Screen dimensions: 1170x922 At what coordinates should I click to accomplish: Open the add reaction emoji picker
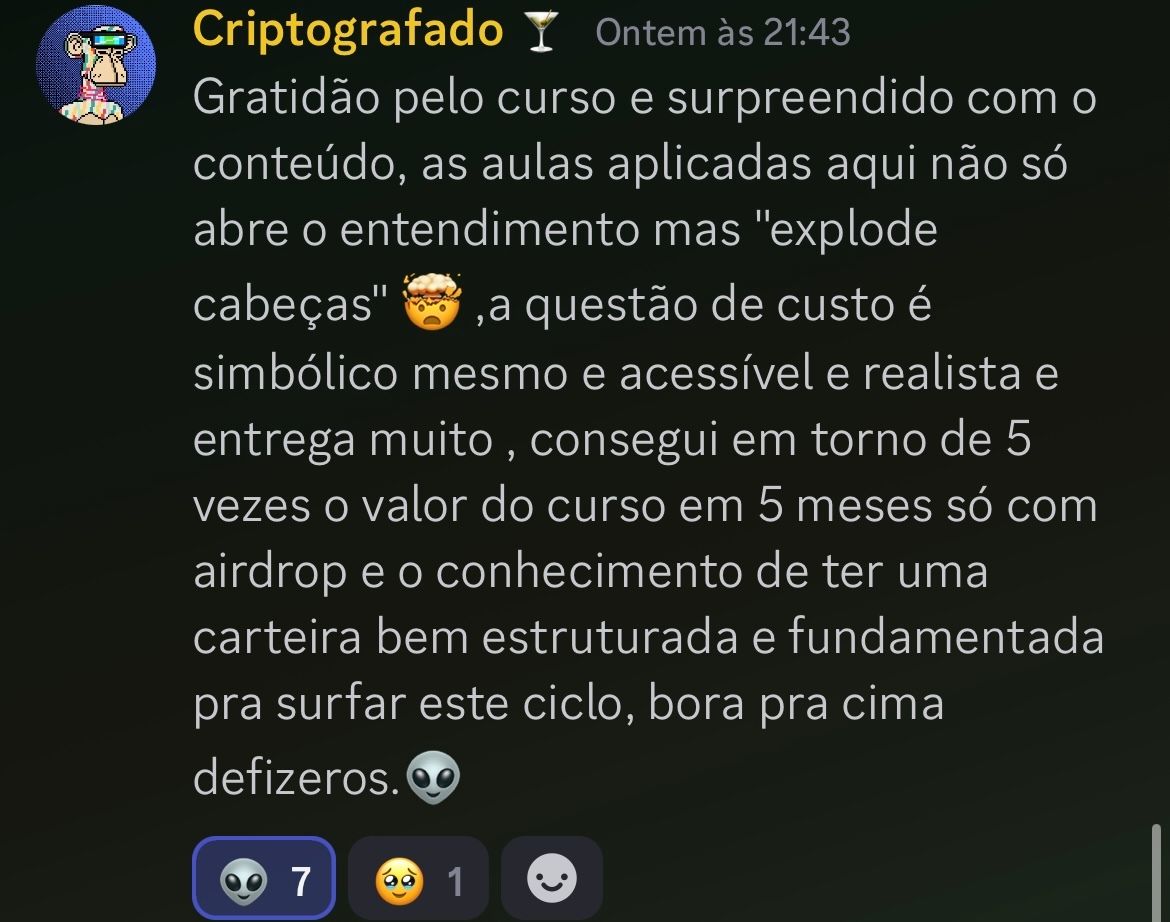551,880
